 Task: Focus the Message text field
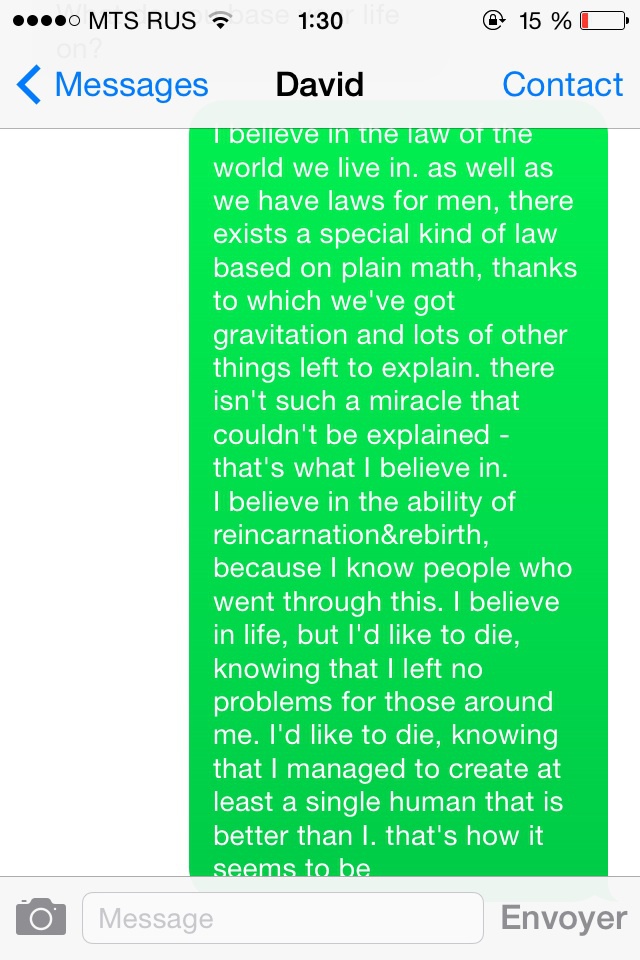pos(283,918)
